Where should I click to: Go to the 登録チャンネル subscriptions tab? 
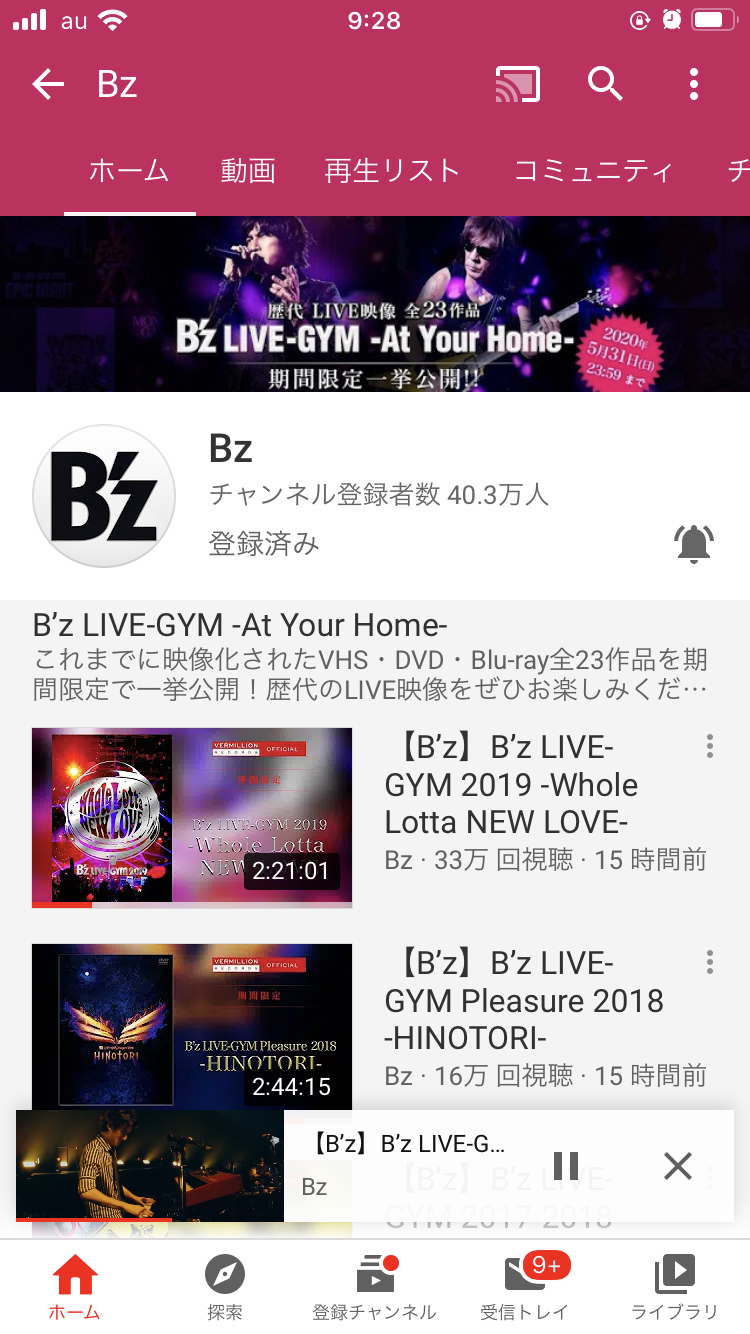point(375,1288)
